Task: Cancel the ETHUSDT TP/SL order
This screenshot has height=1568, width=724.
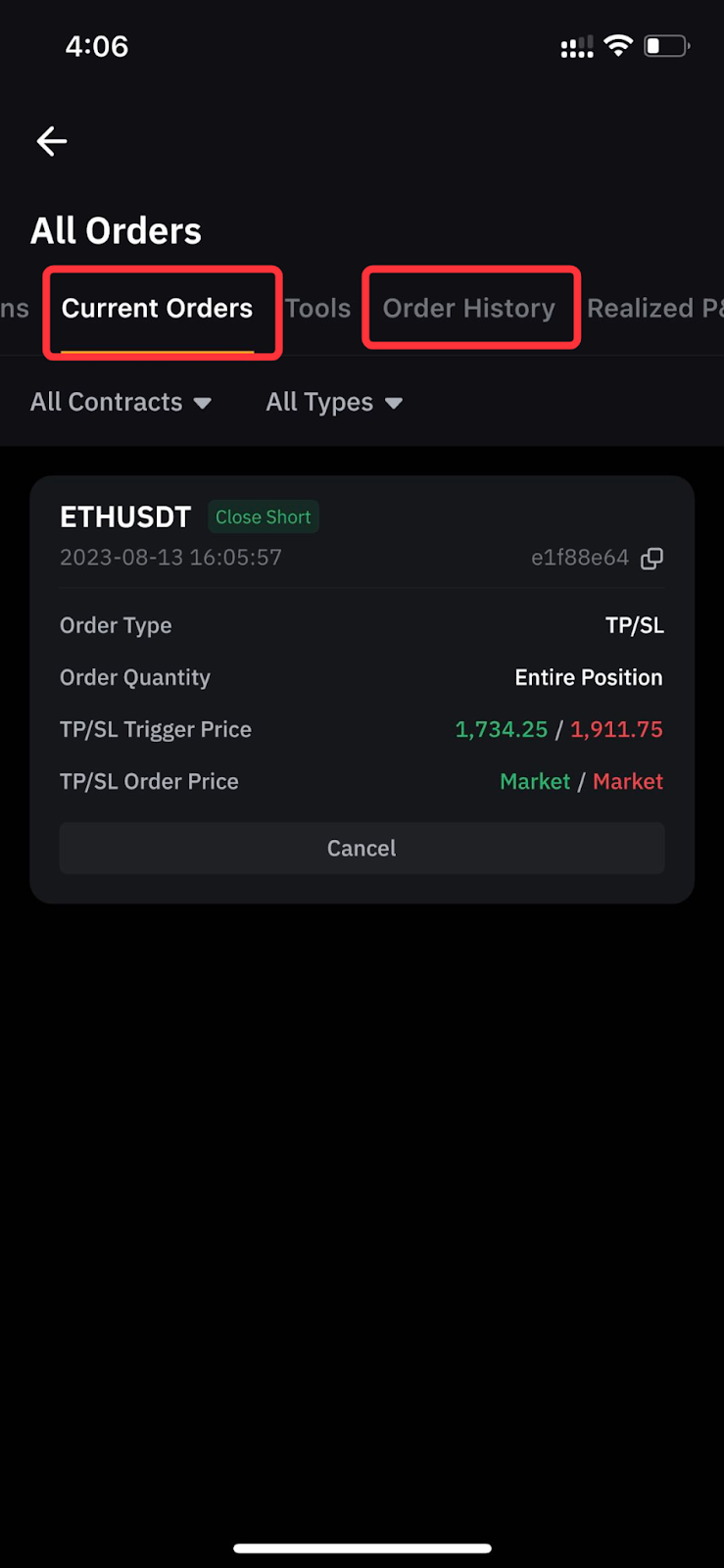Action: tap(362, 849)
